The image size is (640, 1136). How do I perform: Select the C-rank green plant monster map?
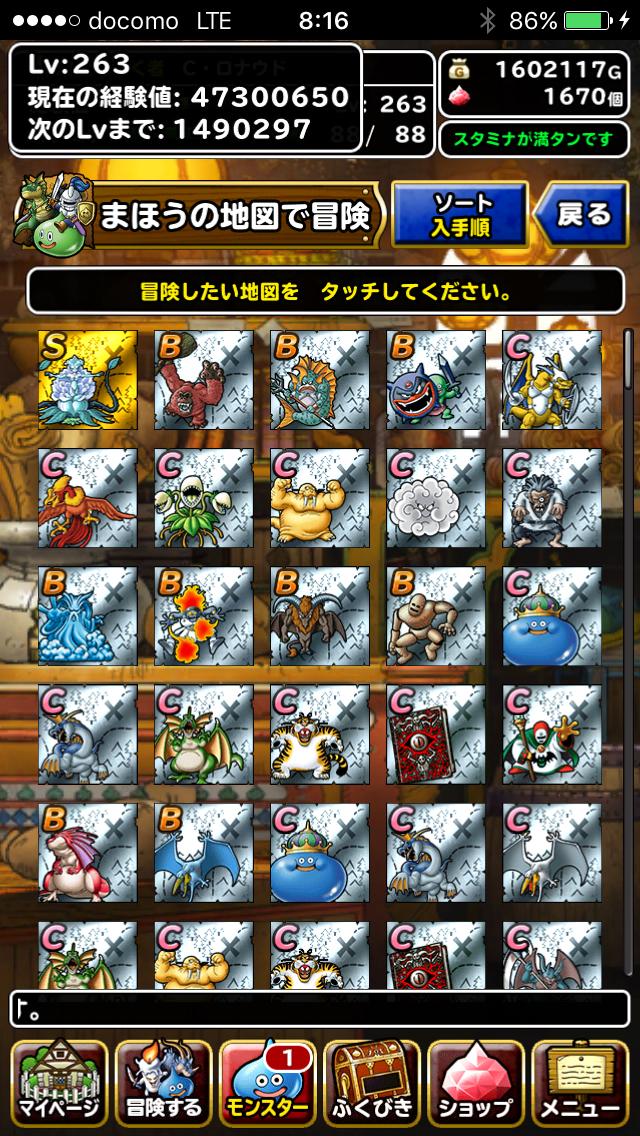tap(203, 498)
